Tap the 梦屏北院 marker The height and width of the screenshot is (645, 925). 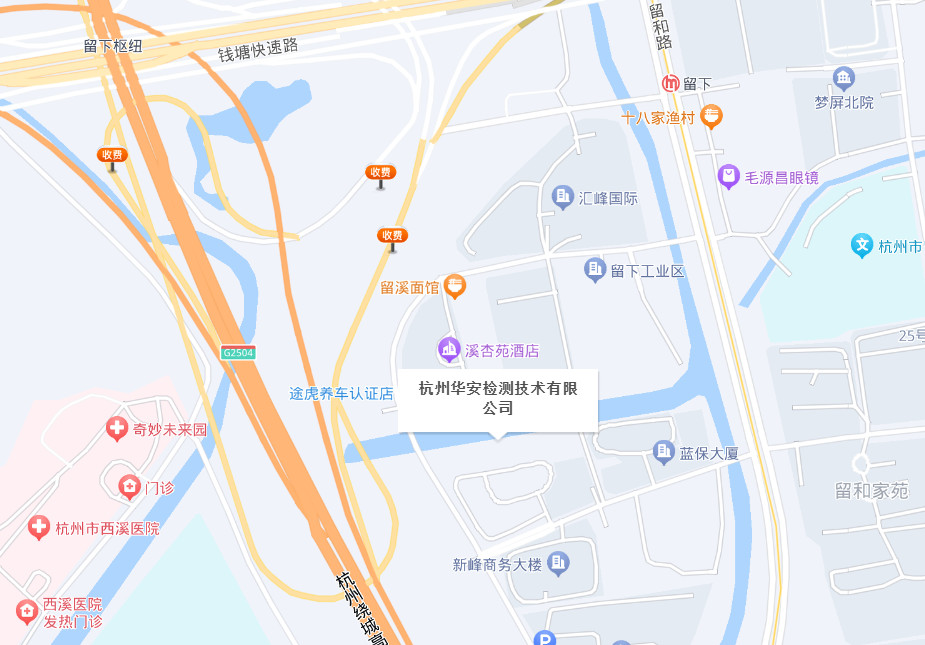pos(844,78)
